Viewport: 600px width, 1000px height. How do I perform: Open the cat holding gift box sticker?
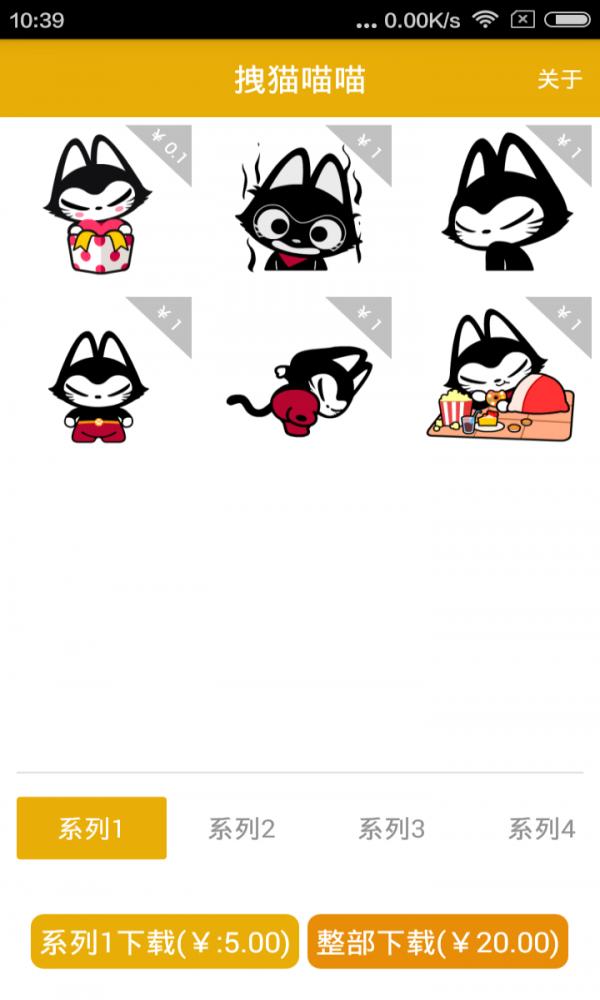click(100, 205)
